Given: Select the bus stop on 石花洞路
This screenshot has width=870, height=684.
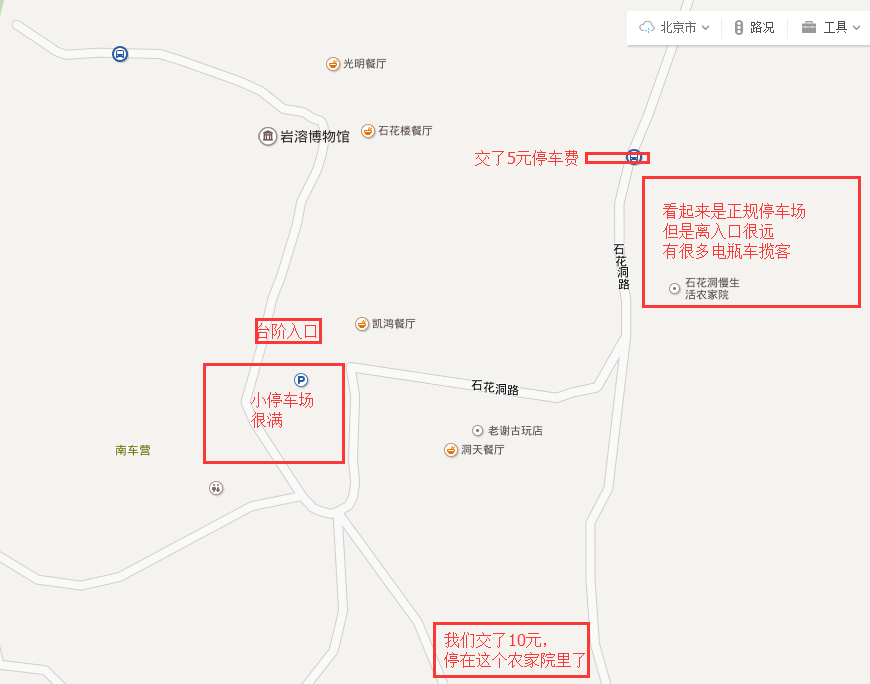Looking at the screenshot, I should (634, 157).
